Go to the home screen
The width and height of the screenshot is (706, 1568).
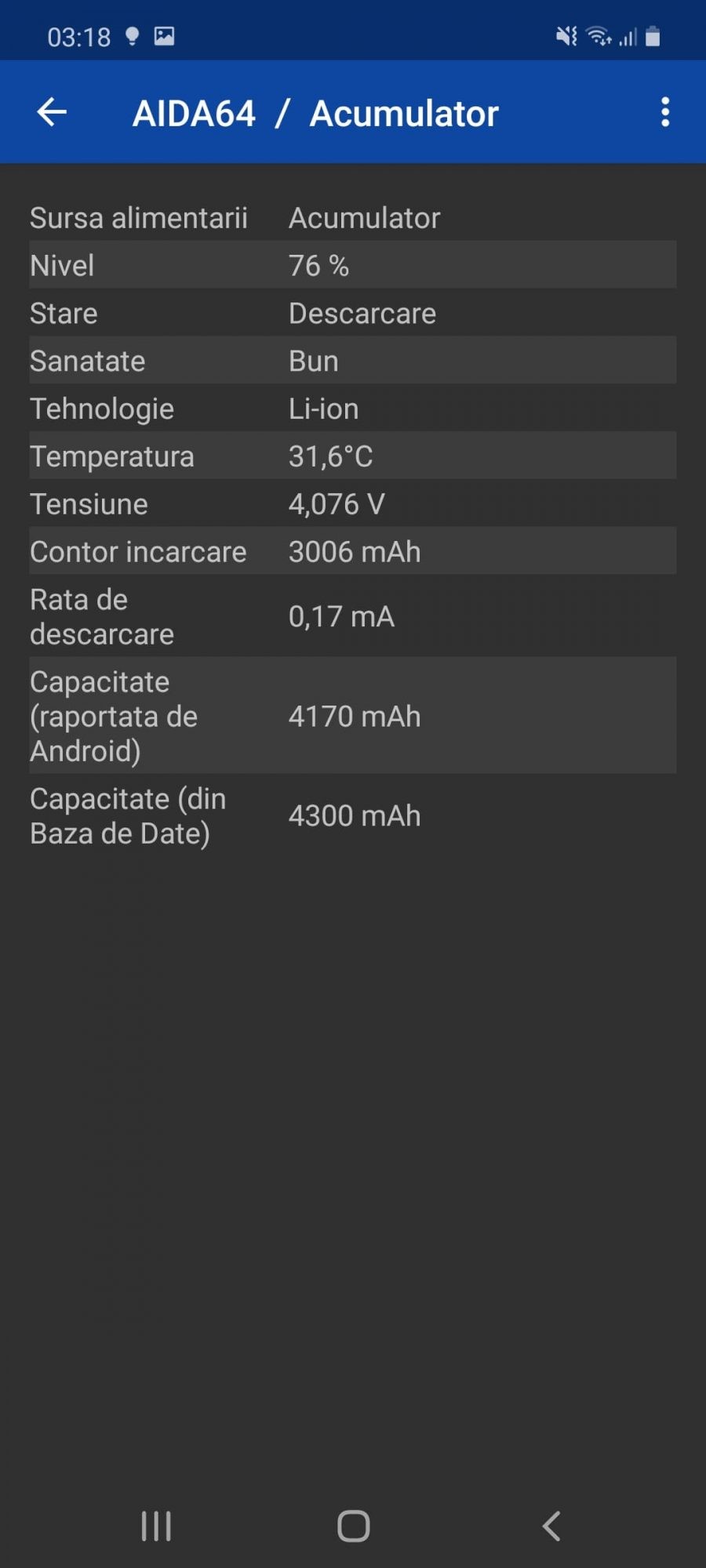[x=353, y=1526]
